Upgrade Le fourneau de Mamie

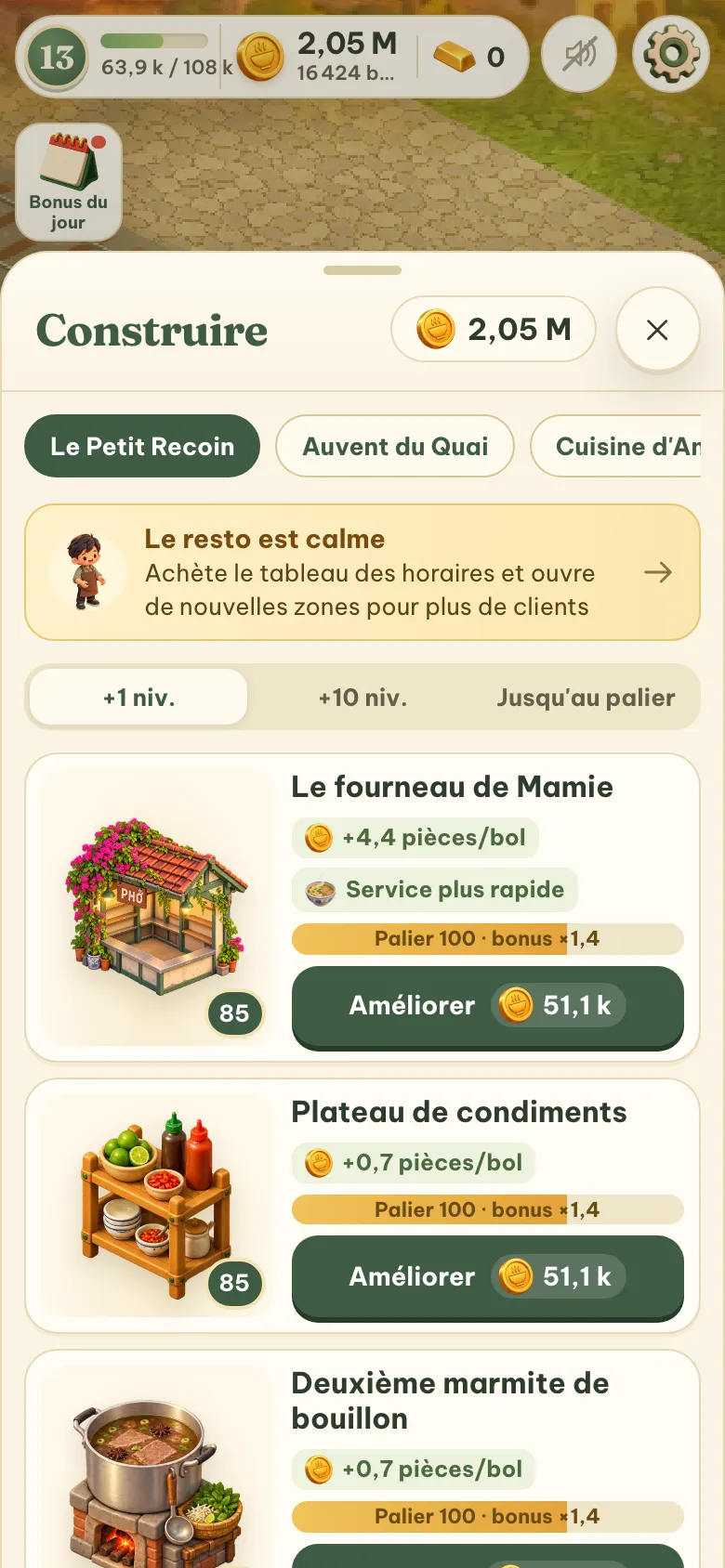pyautogui.click(x=488, y=1007)
